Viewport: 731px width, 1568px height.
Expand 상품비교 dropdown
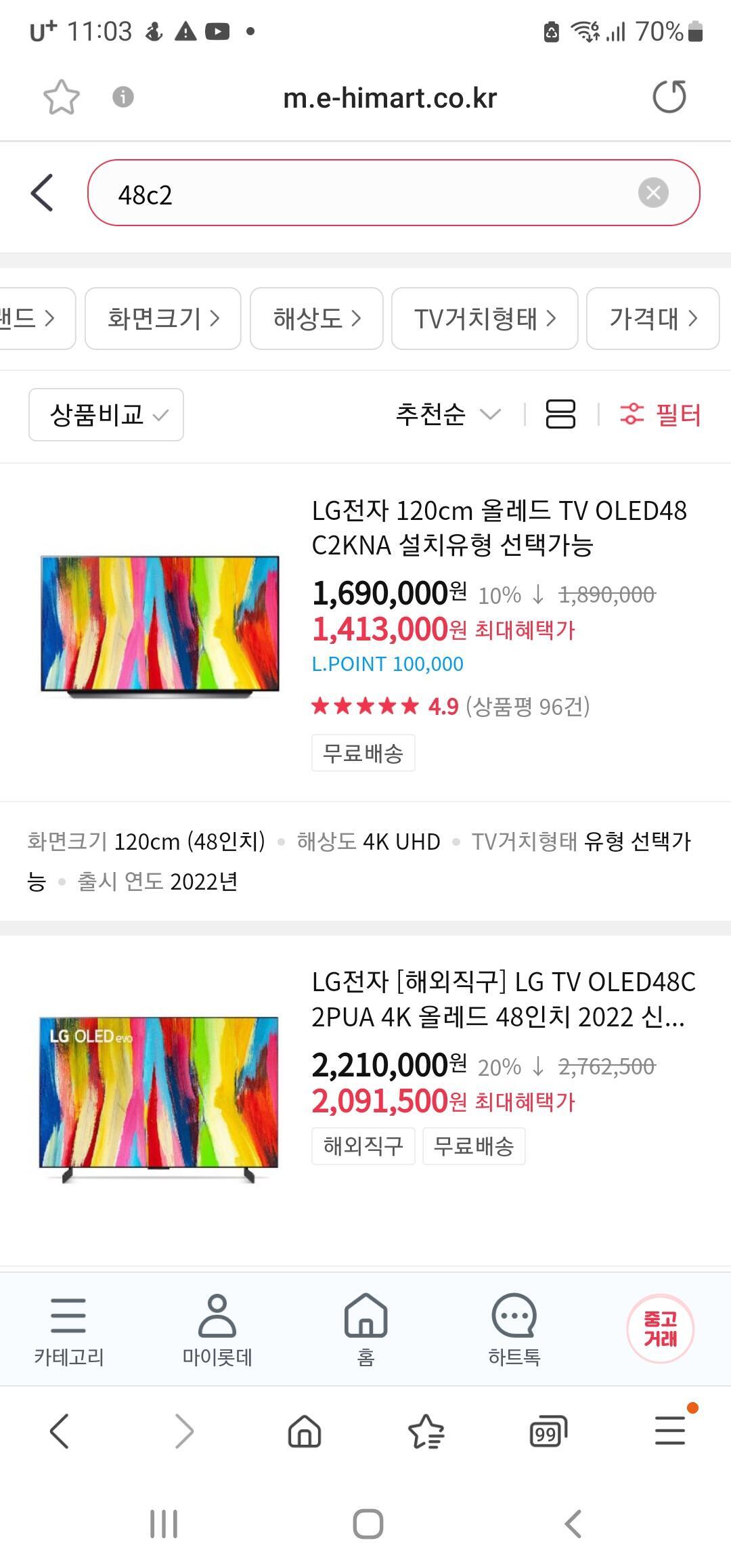click(x=106, y=414)
